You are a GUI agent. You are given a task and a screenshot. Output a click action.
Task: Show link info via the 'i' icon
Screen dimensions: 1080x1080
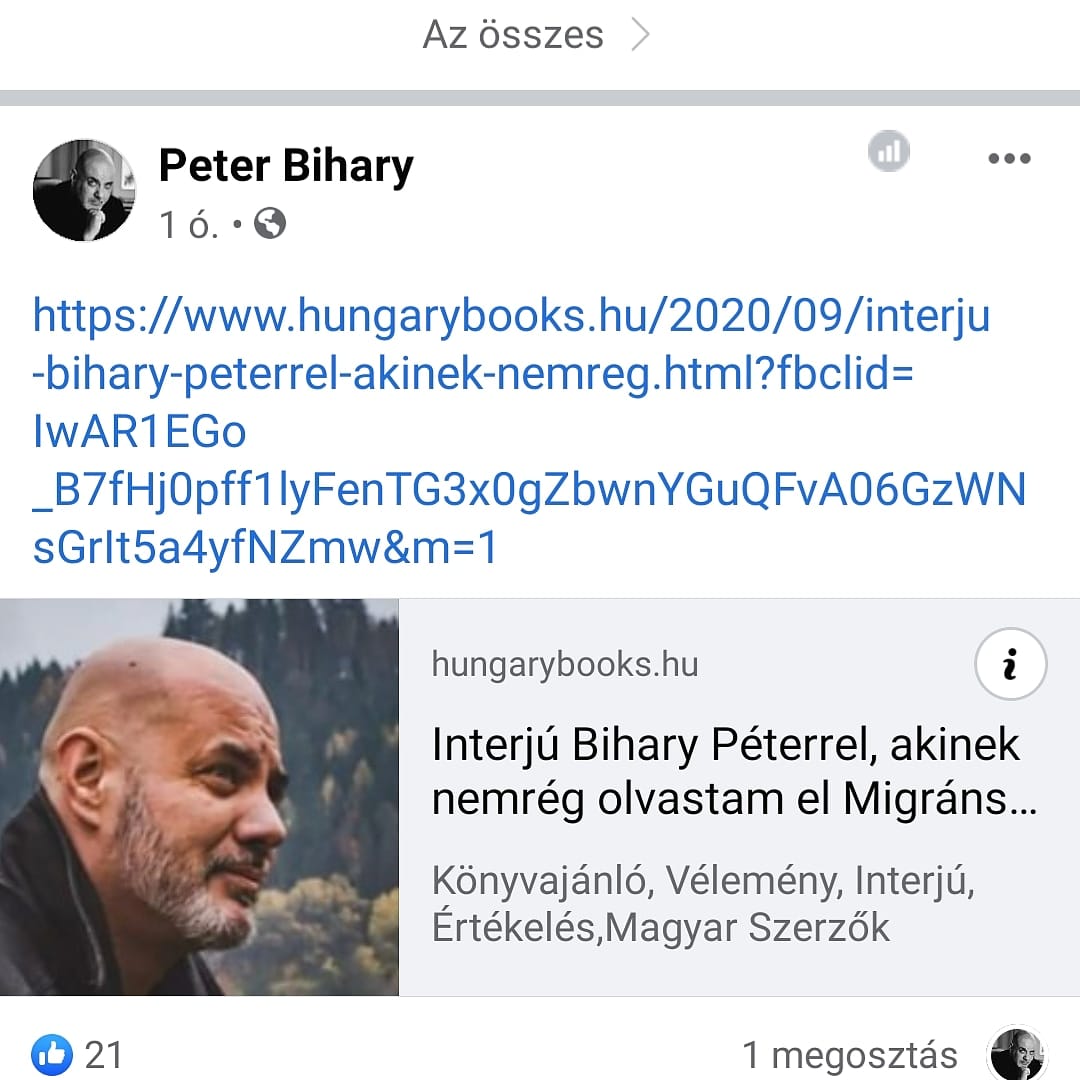(1010, 664)
